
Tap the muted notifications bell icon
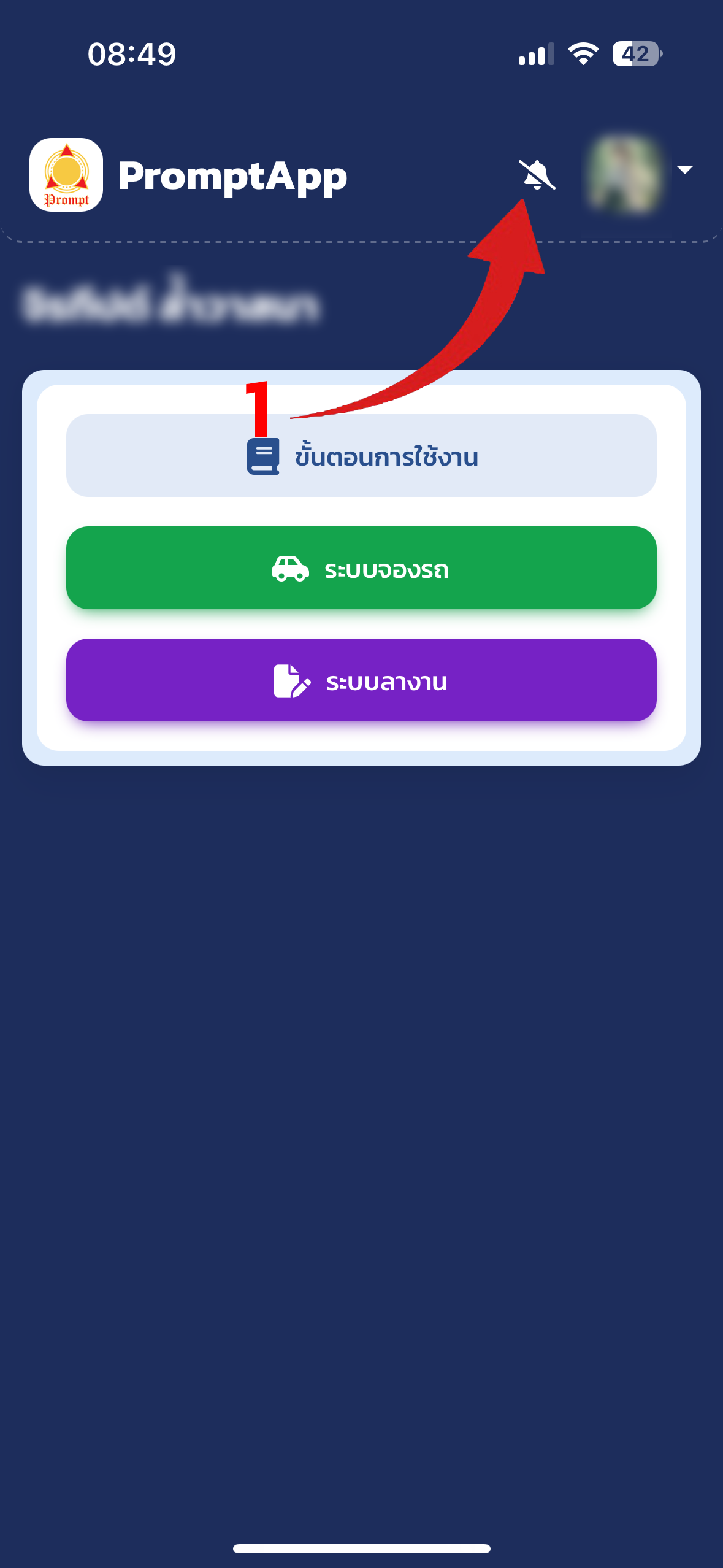point(537,175)
